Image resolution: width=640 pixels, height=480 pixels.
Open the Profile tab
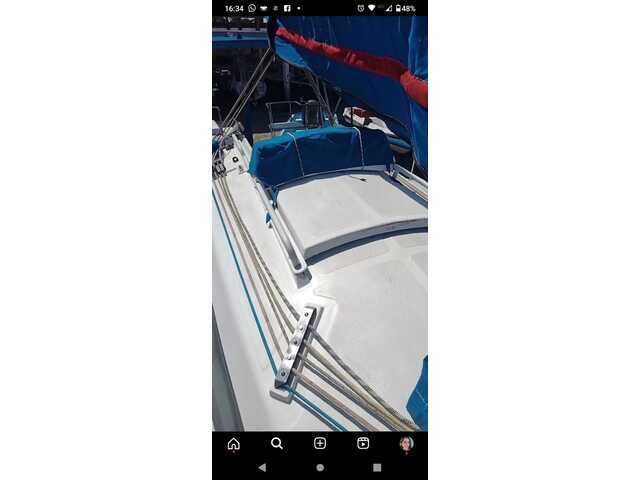click(x=406, y=443)
